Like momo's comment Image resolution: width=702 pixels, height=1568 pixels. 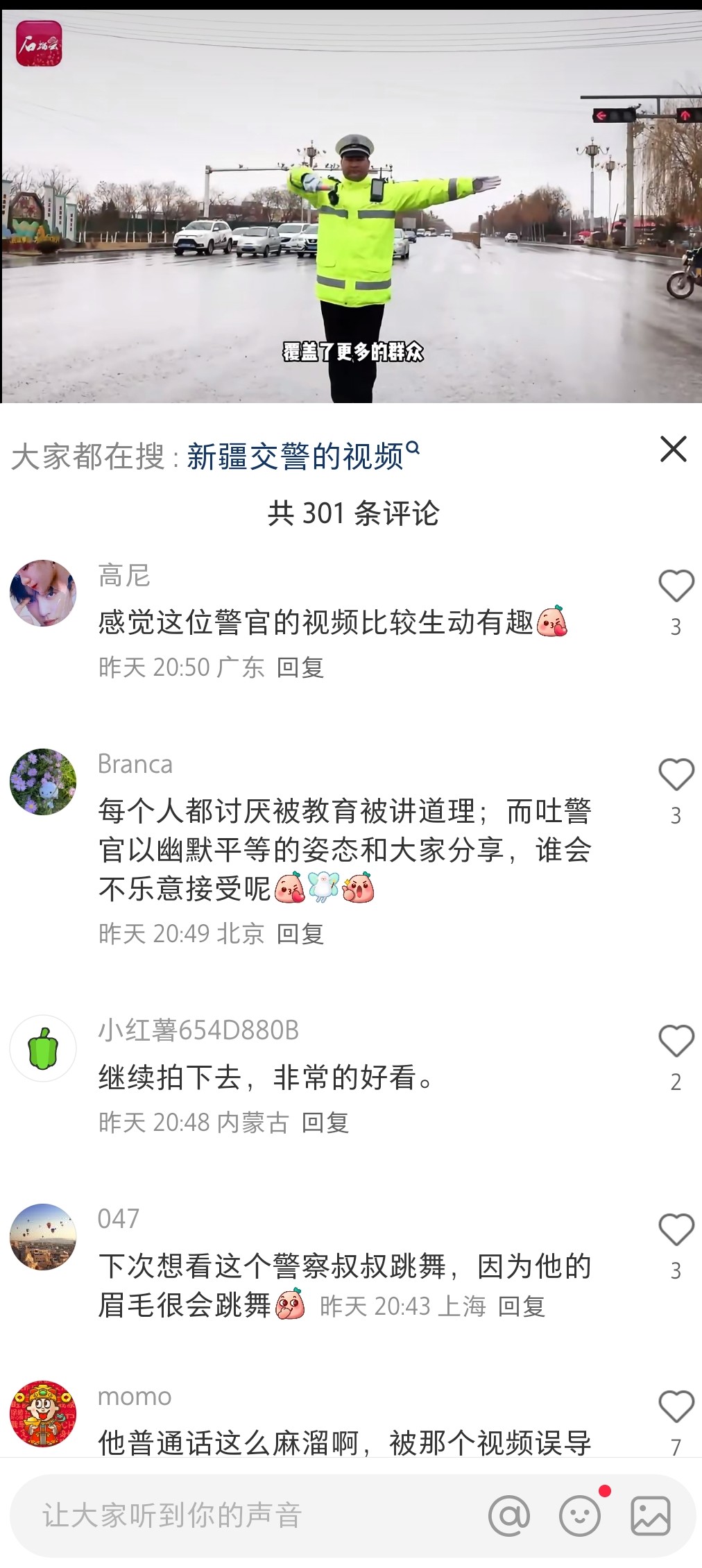tap(676, 1408)
